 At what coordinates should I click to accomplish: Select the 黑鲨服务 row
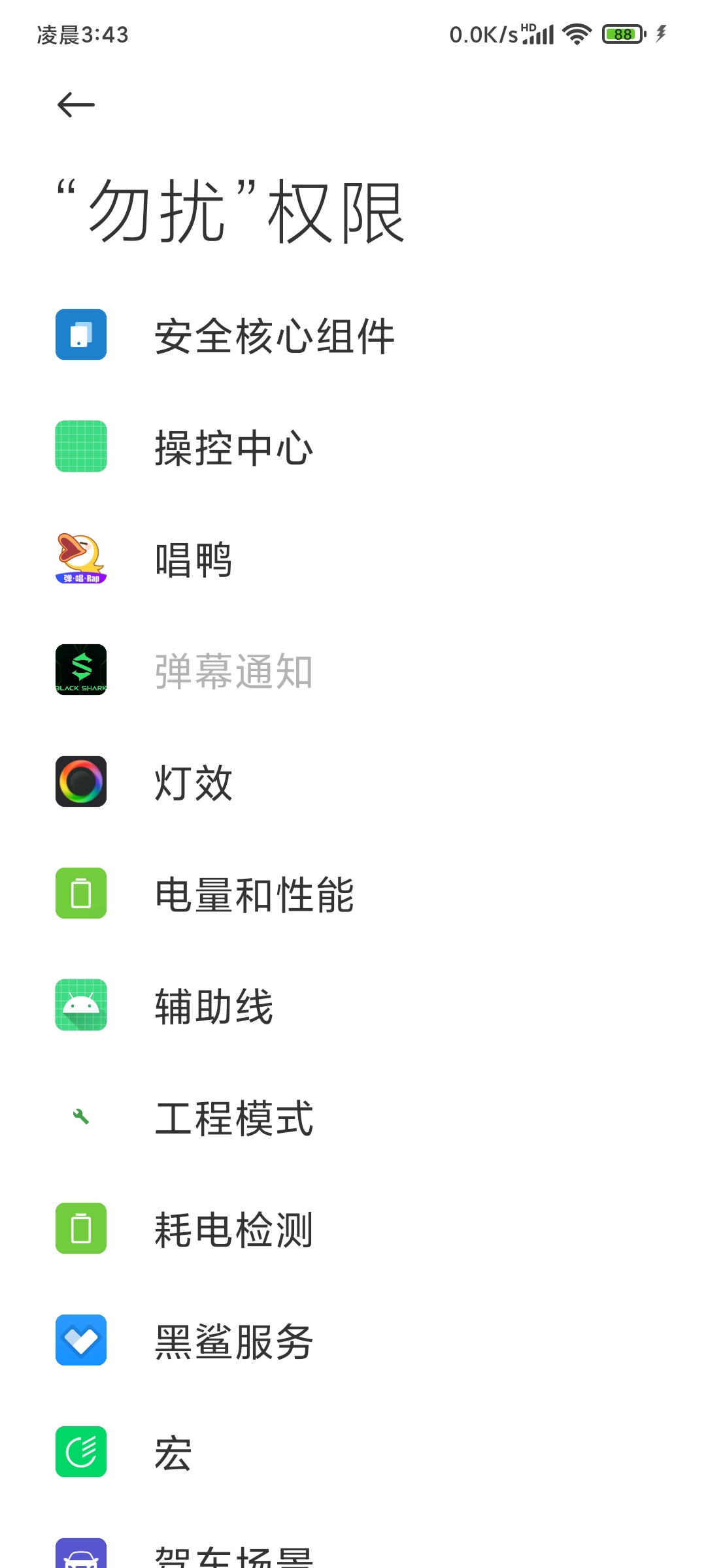(x=353, y=1341)
